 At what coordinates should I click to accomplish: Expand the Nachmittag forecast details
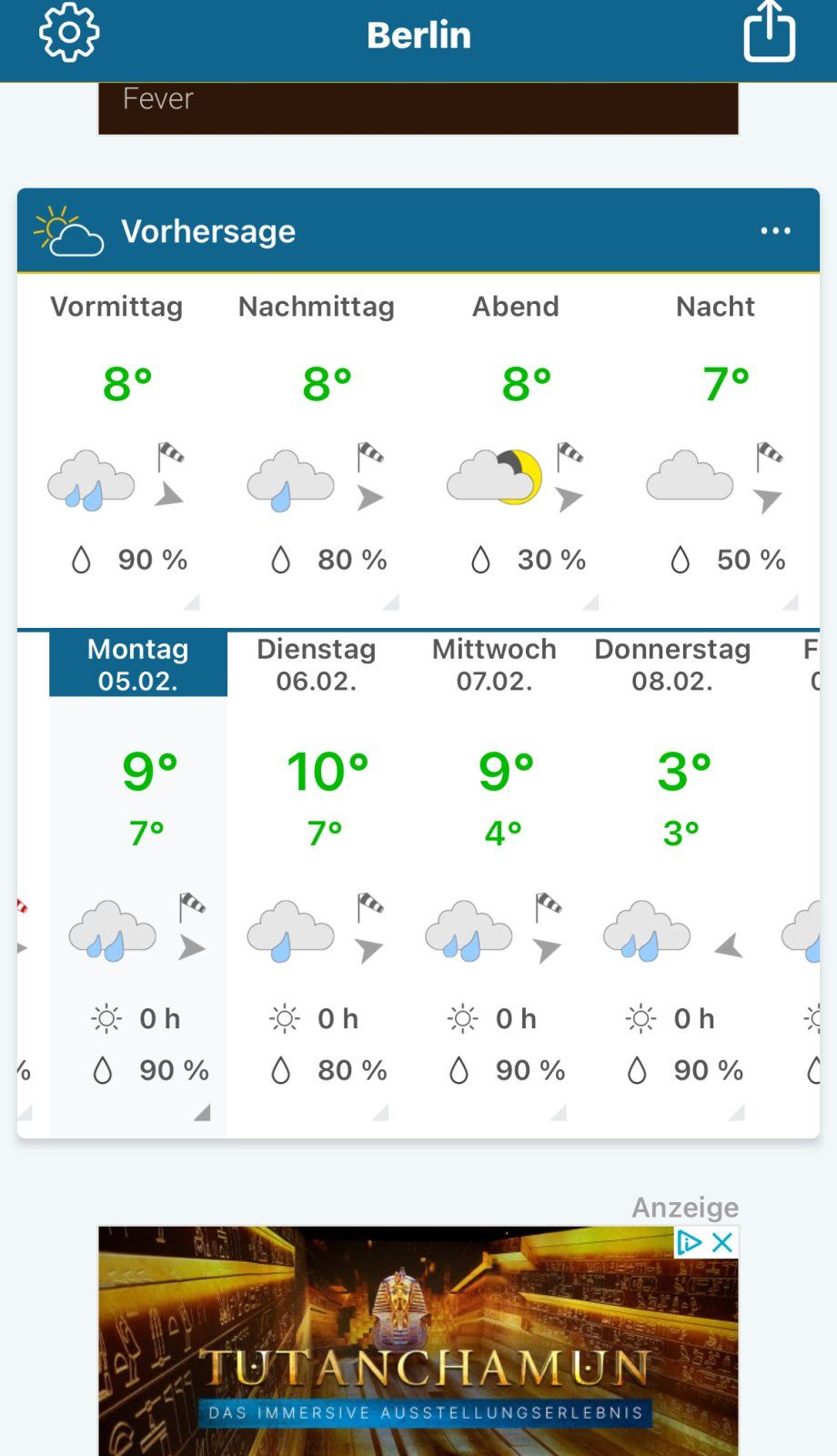[x=391, y=602]
